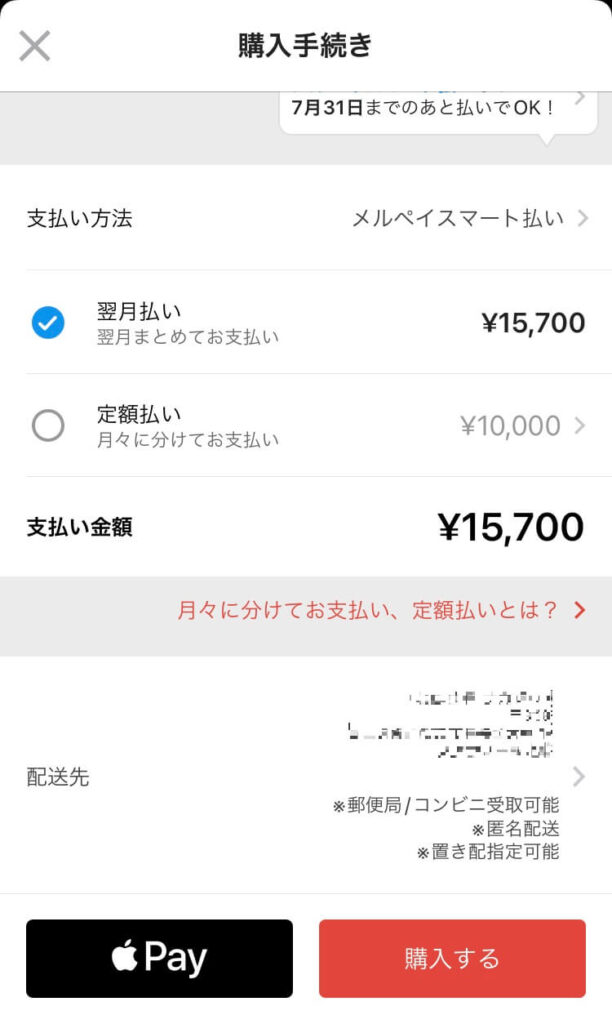The width and height of the screenshot is (612, 1024).
Task: Pay with Apple Pay
Action: pyautogui.click(x=159, y=958)
